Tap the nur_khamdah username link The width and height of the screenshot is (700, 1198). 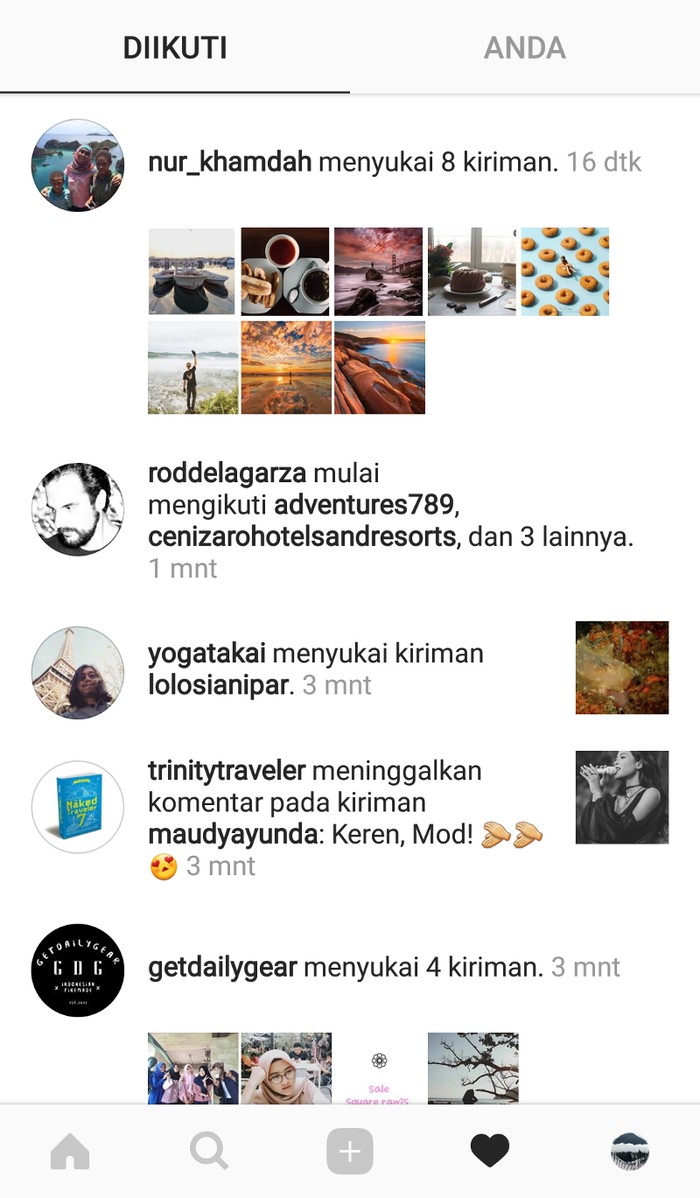coord(230,162)
